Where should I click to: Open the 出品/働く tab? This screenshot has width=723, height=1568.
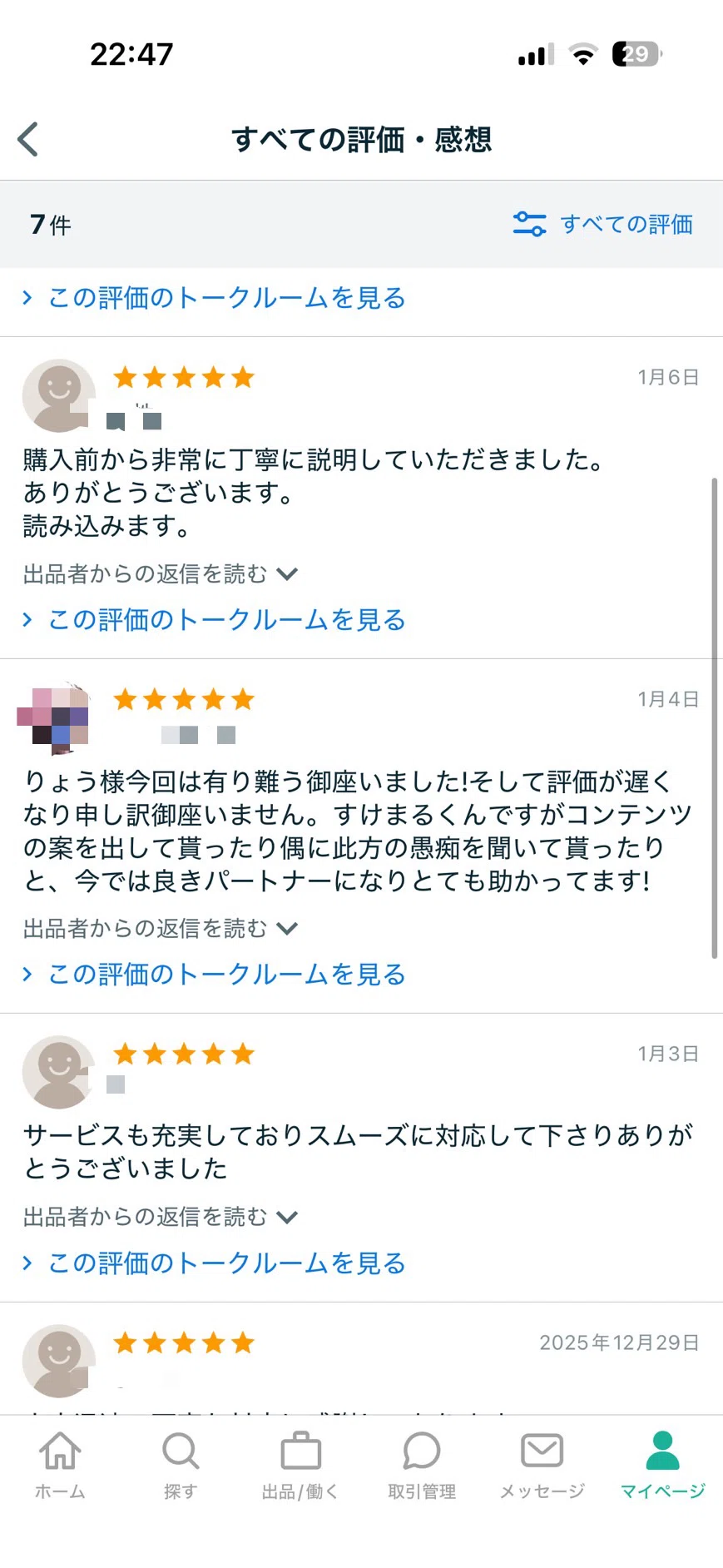click(x=300, y=1466)
